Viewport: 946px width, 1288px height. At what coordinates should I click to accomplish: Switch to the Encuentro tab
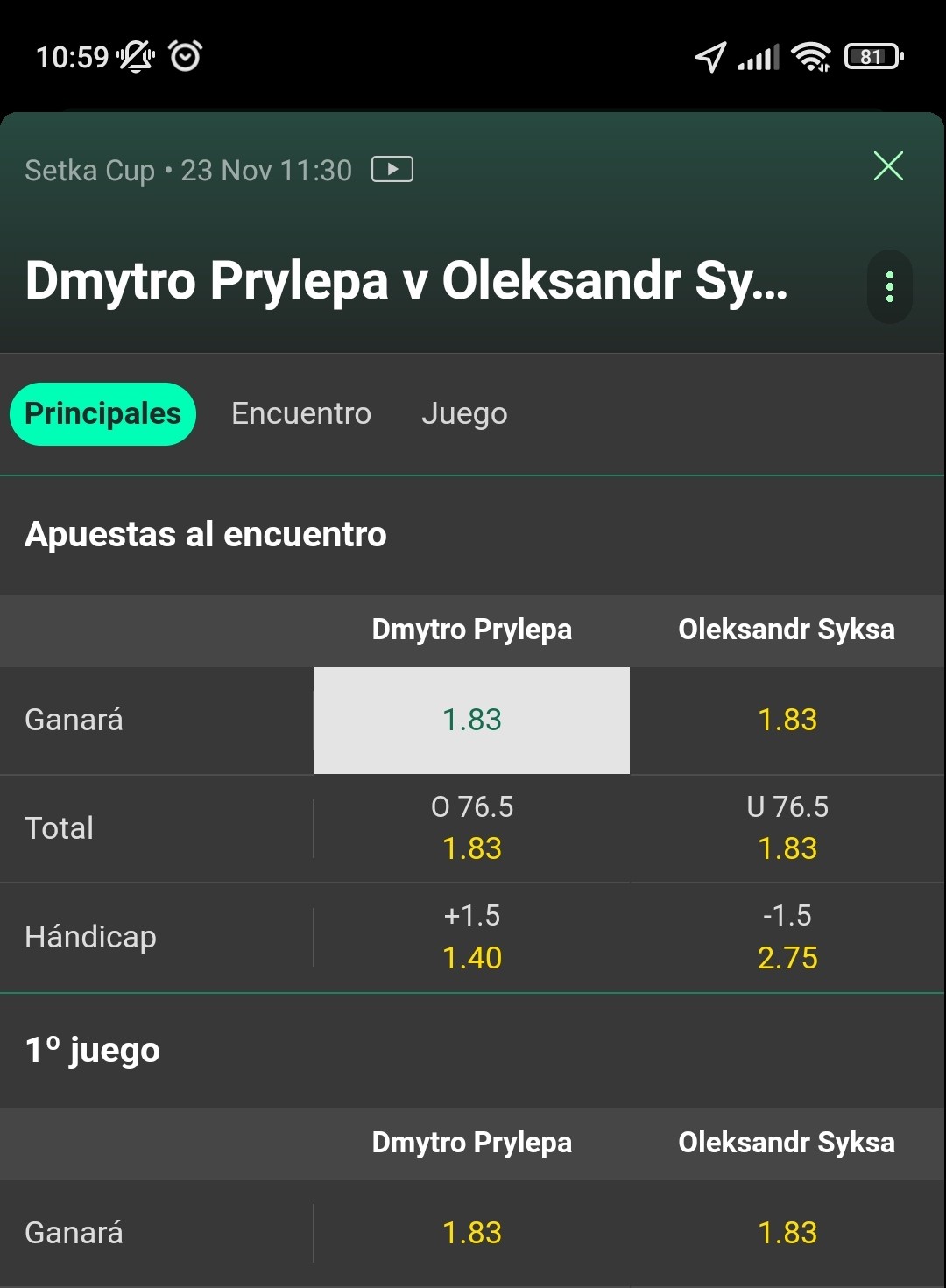tap(301, 414)
